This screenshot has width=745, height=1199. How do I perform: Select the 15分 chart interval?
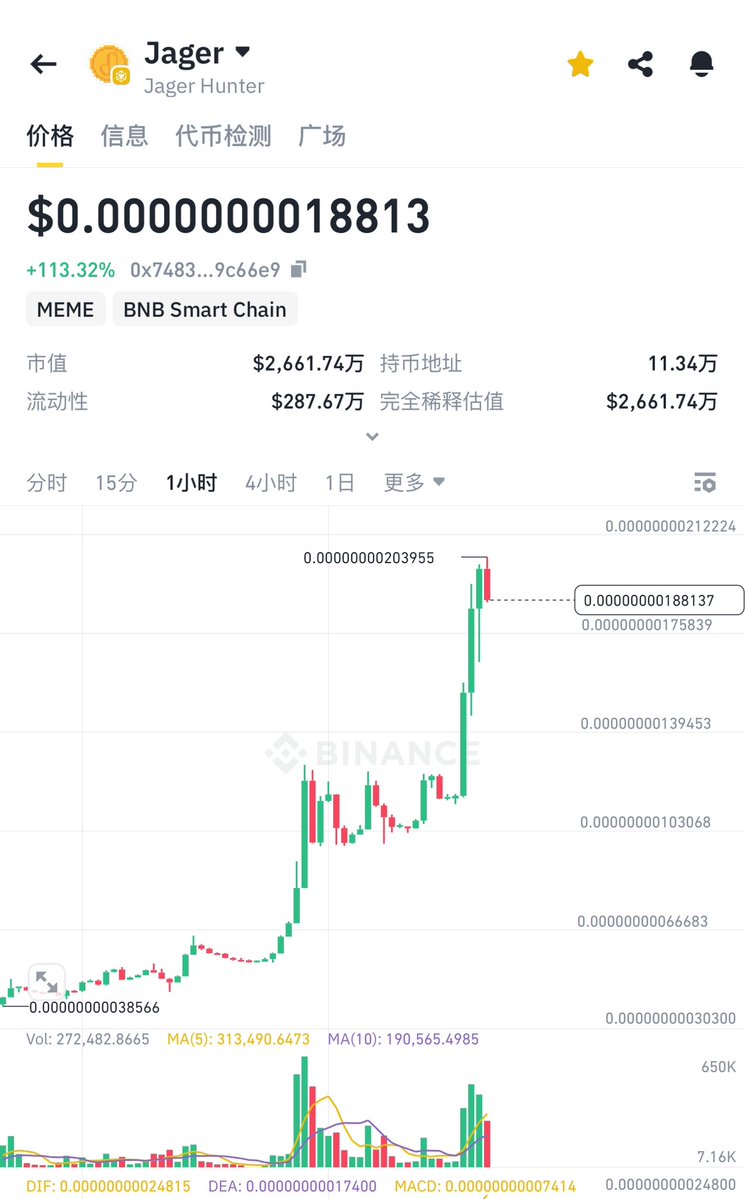pyautogui.click(x=116, y=483)
